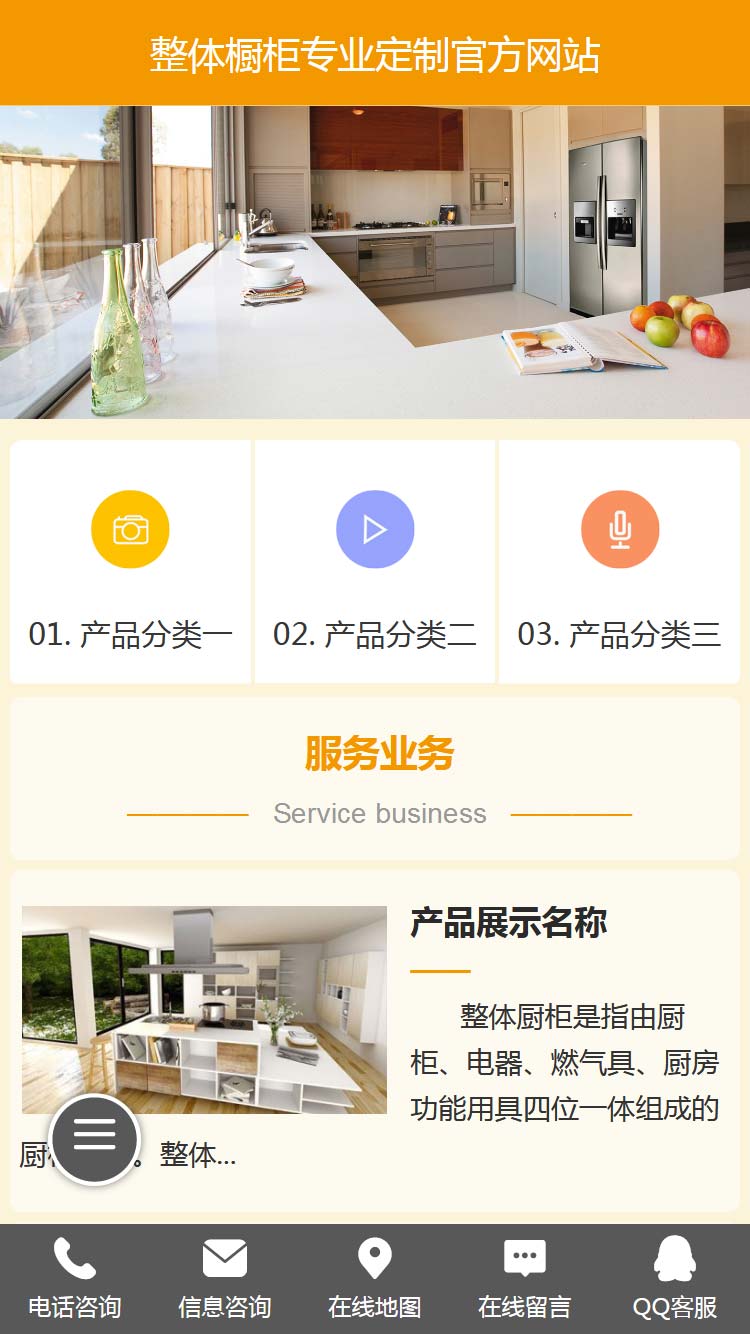Open the 03. 产品分类三 category

tap(619, 562)
